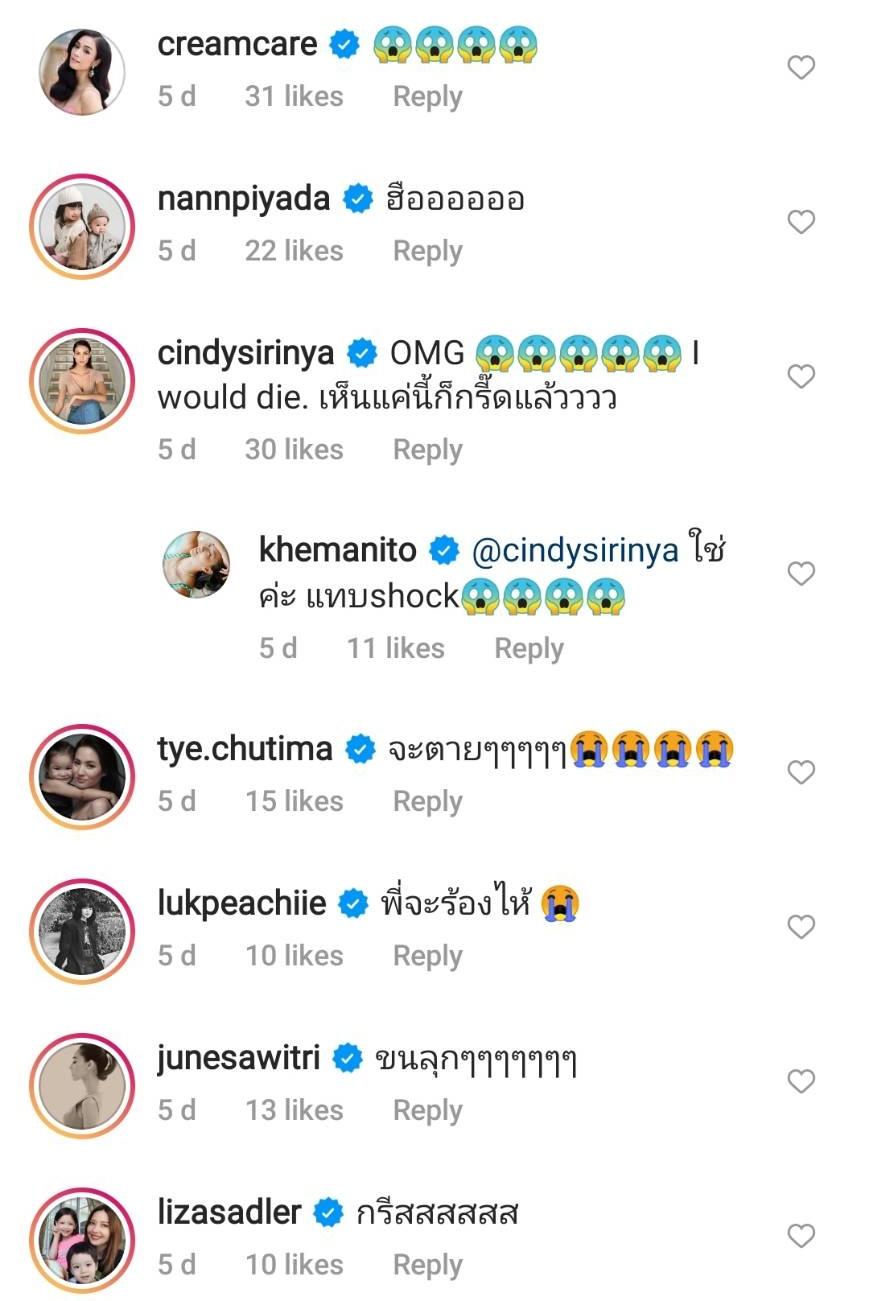Viewport: 869px width, 1301px height.
Task: Reply to lukpeachiie's comment
Action: pyautogui.click(x=427, y=956)
